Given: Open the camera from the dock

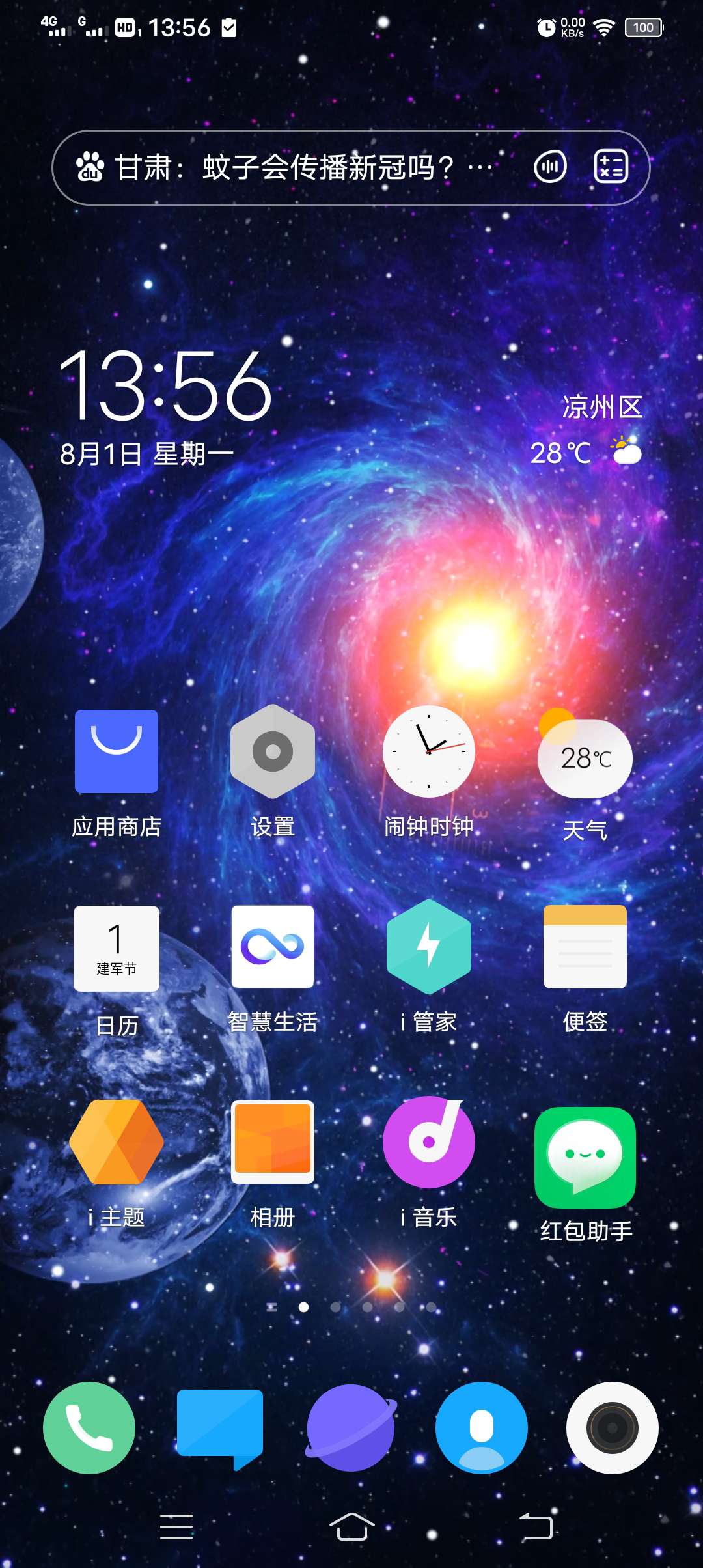Looking at the screenshot, I should 612,1428.
